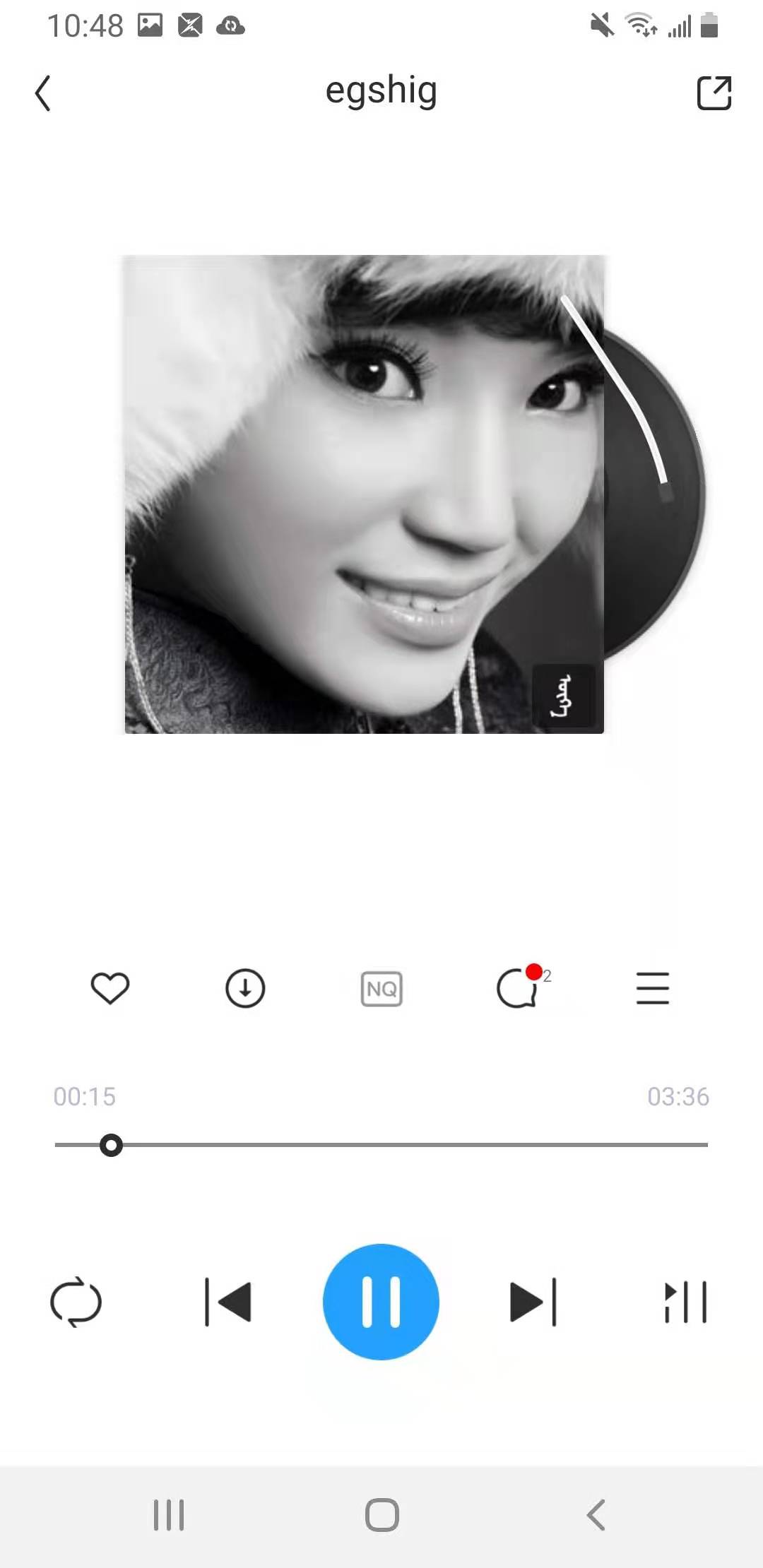The height and width of the screenshot is (1568, 763).
Task: Tap the album cover artwork
Action: 364,494
